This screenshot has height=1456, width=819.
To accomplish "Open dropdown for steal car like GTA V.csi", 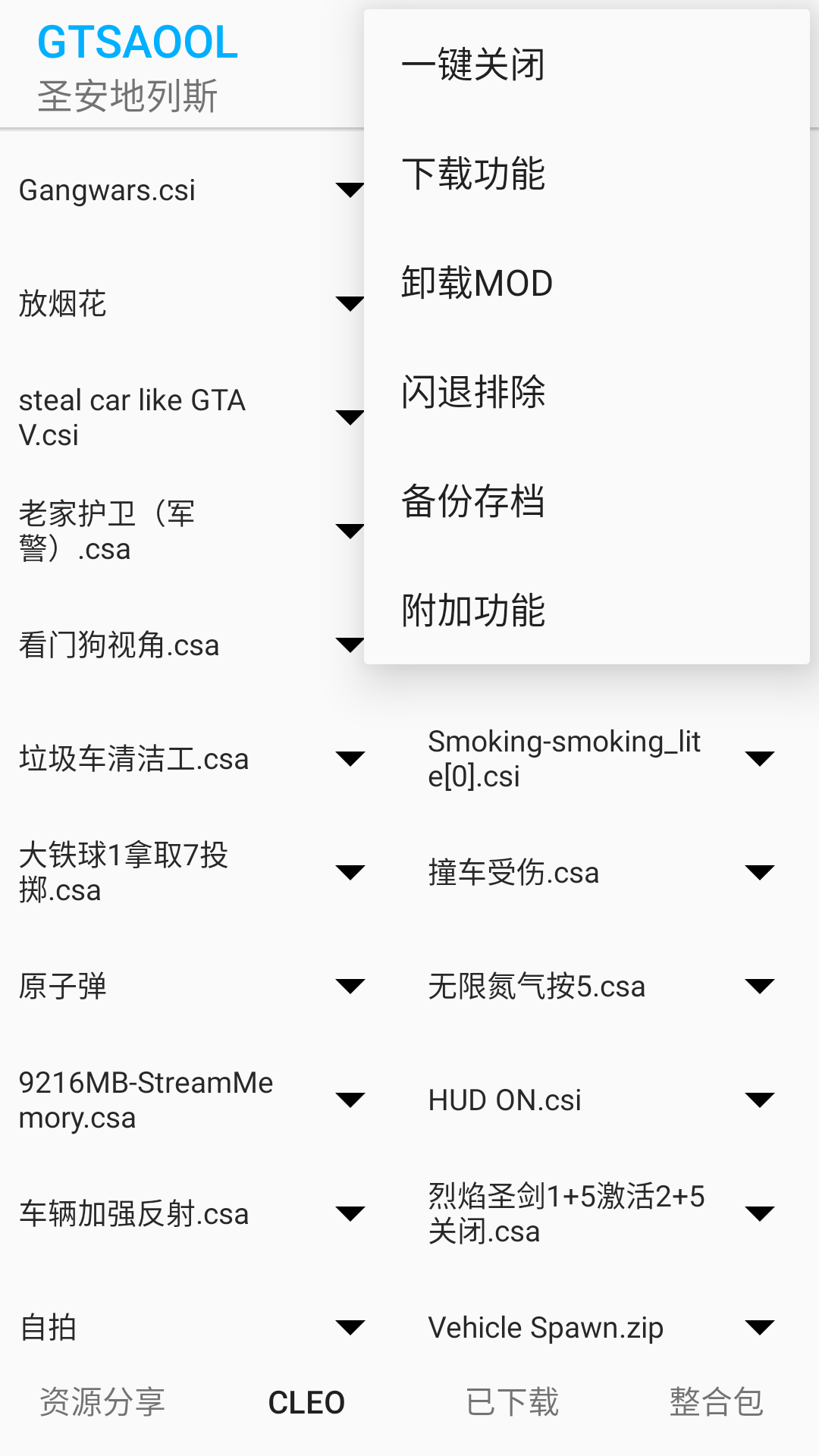I will click(350, 418).
